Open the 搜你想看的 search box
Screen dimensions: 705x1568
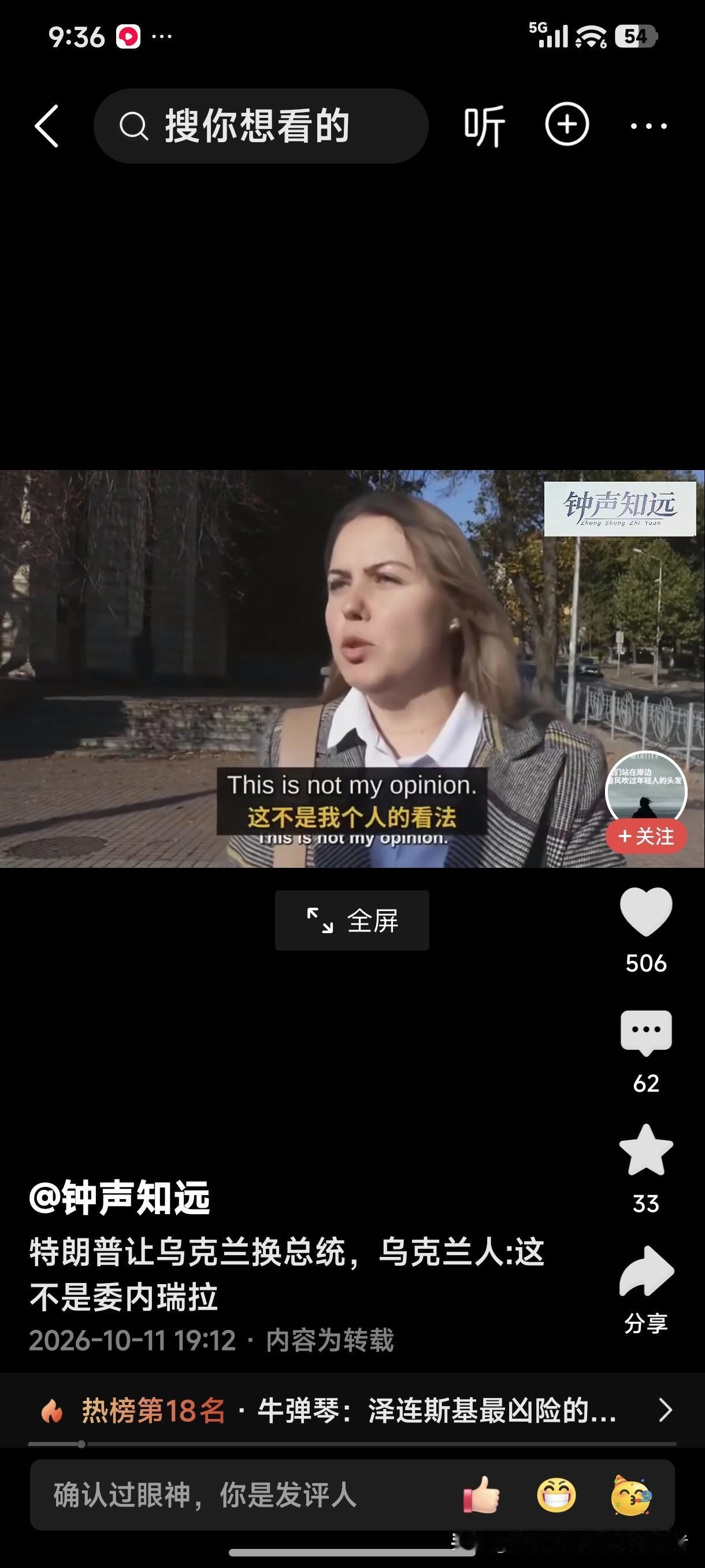(261, 126)
